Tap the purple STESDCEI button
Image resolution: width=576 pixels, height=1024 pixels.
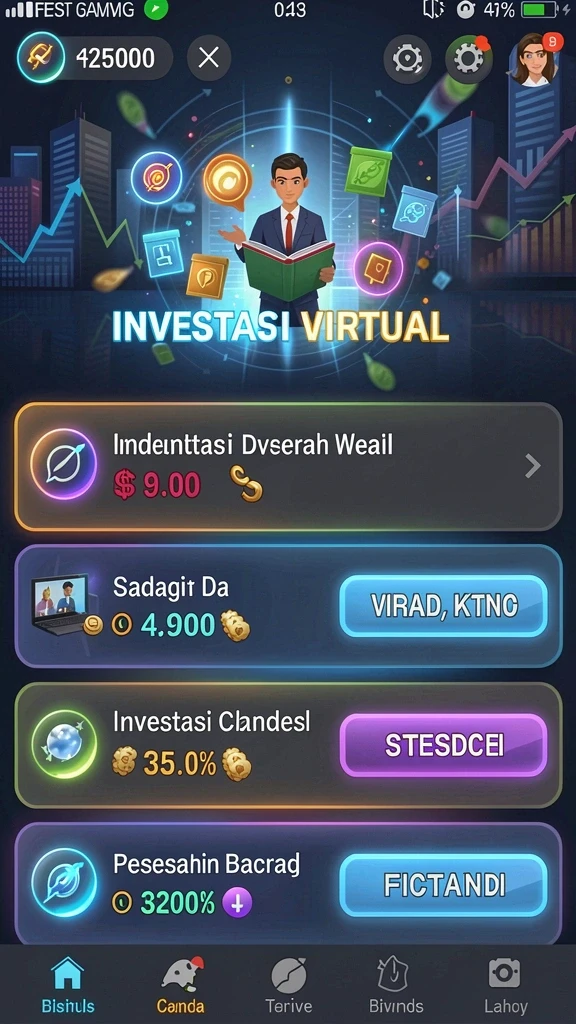click(x=443, y=745)
